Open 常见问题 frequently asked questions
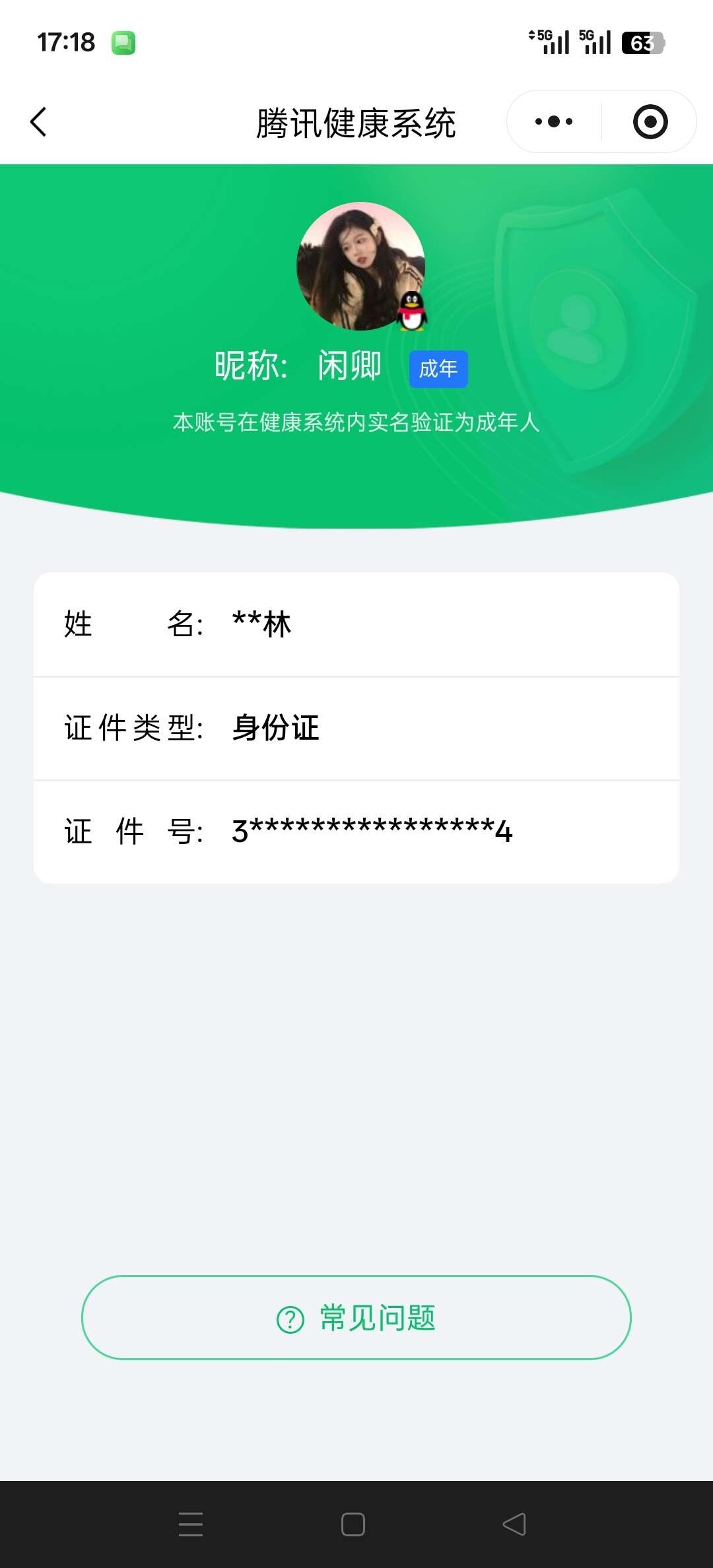This screenshot has height=1568, width=713. click(x=356, y=1317)
